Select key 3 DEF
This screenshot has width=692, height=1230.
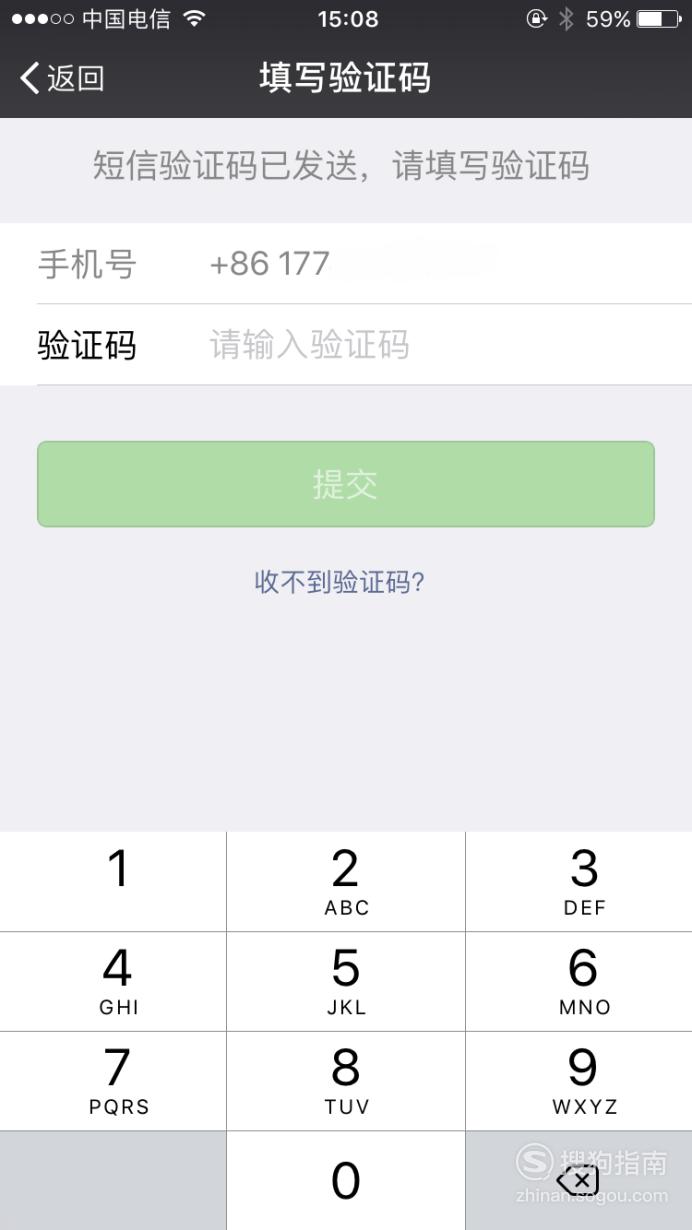(579, 881)
